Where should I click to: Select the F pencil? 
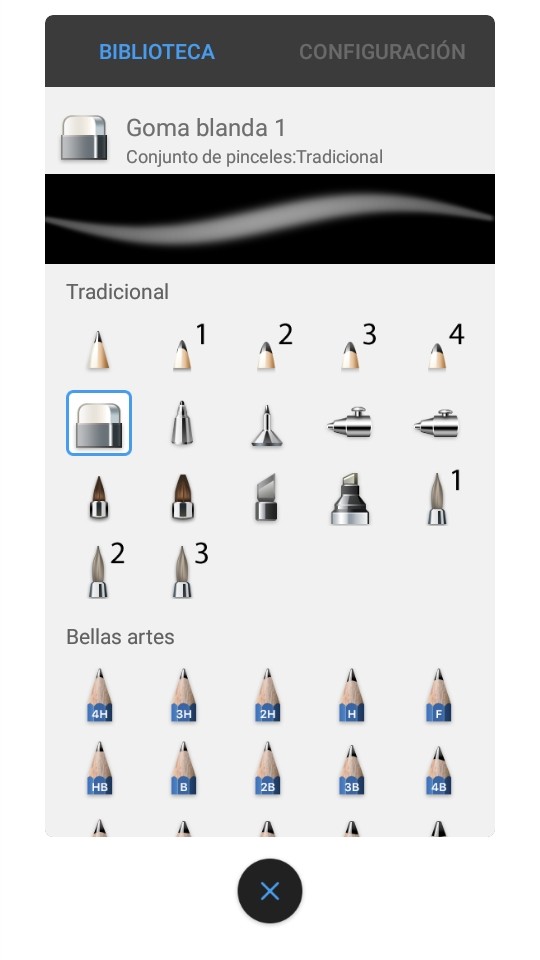click(438, 695)
